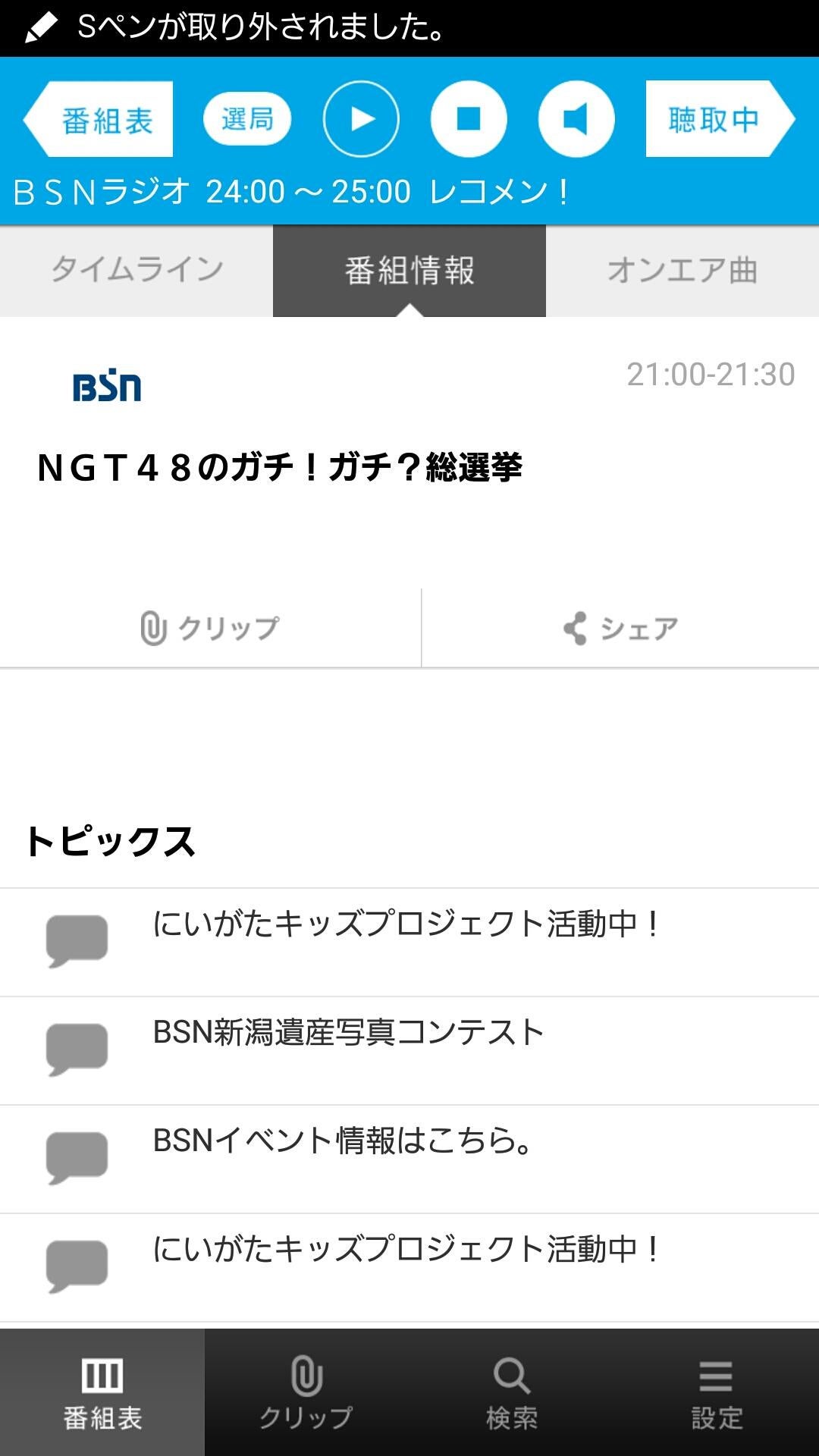The height and width of the screenshot is (1456, 819).
Task: Tap the 聴取中 arrow button
Action: pos(720,119)
